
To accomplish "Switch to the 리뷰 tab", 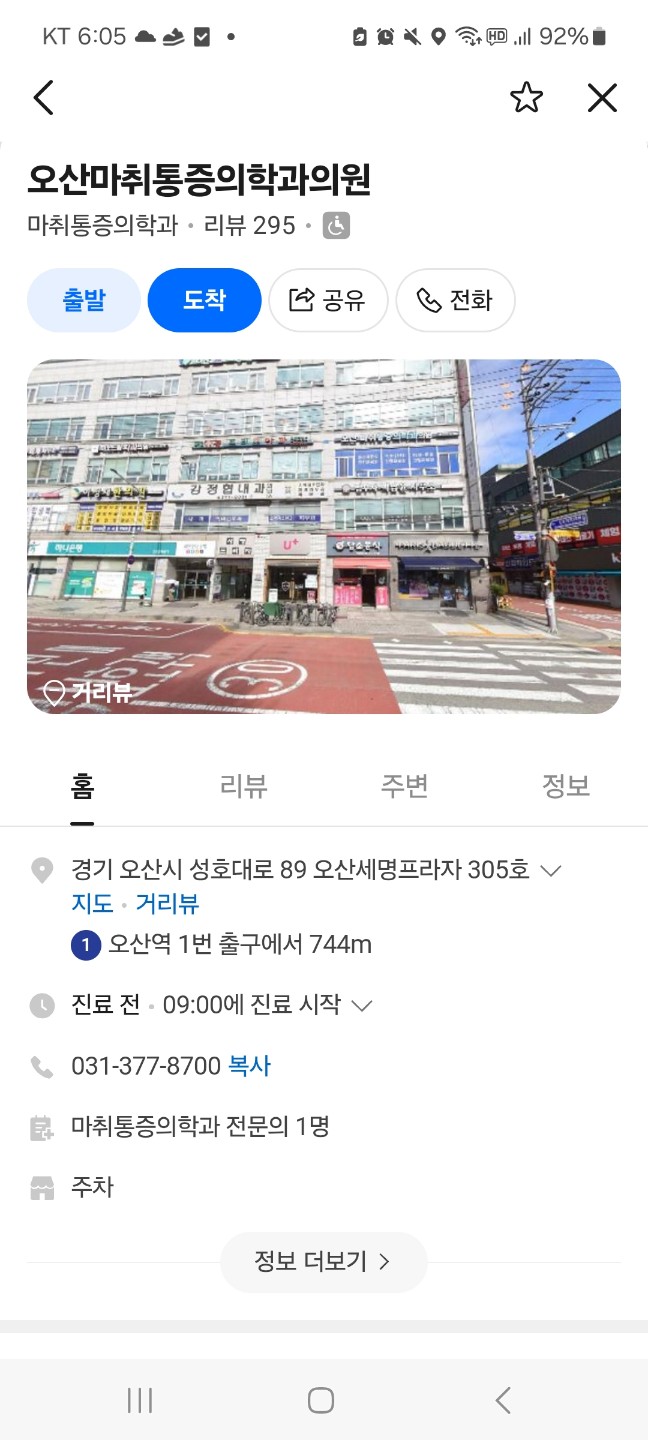I will (x=243, y=786).
